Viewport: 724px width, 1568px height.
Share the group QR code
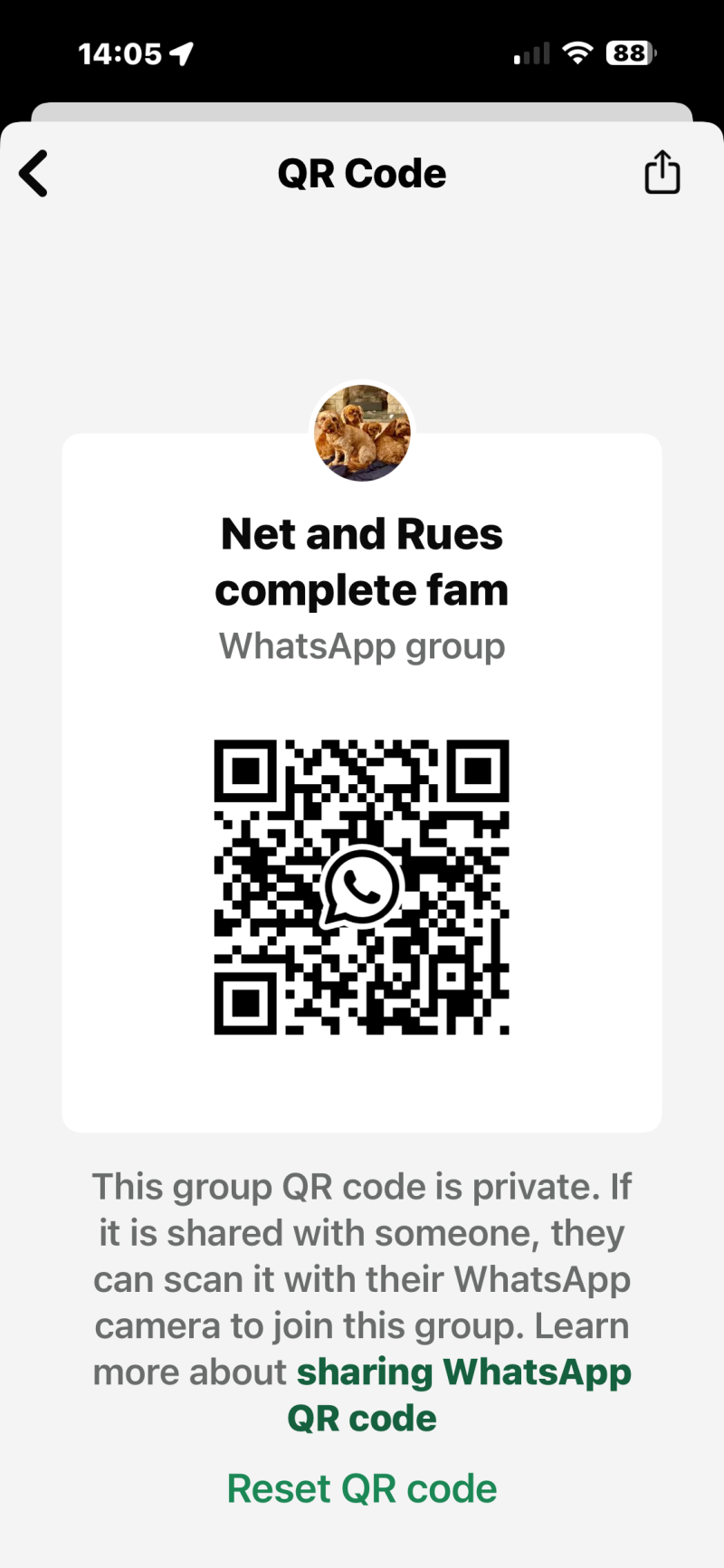pyautogui.click(x=662, y=172)
